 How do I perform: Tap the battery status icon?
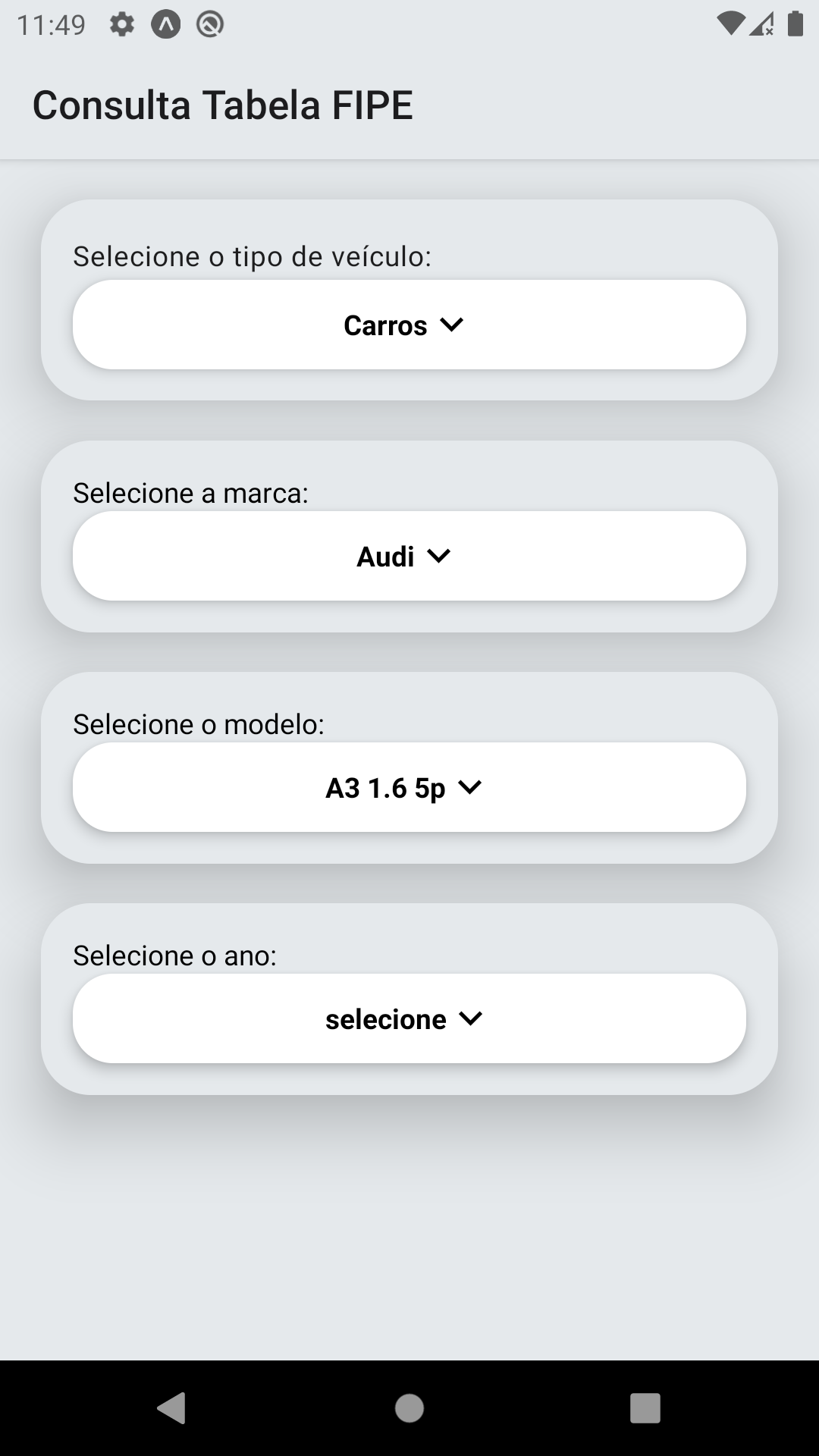(795, 24)
